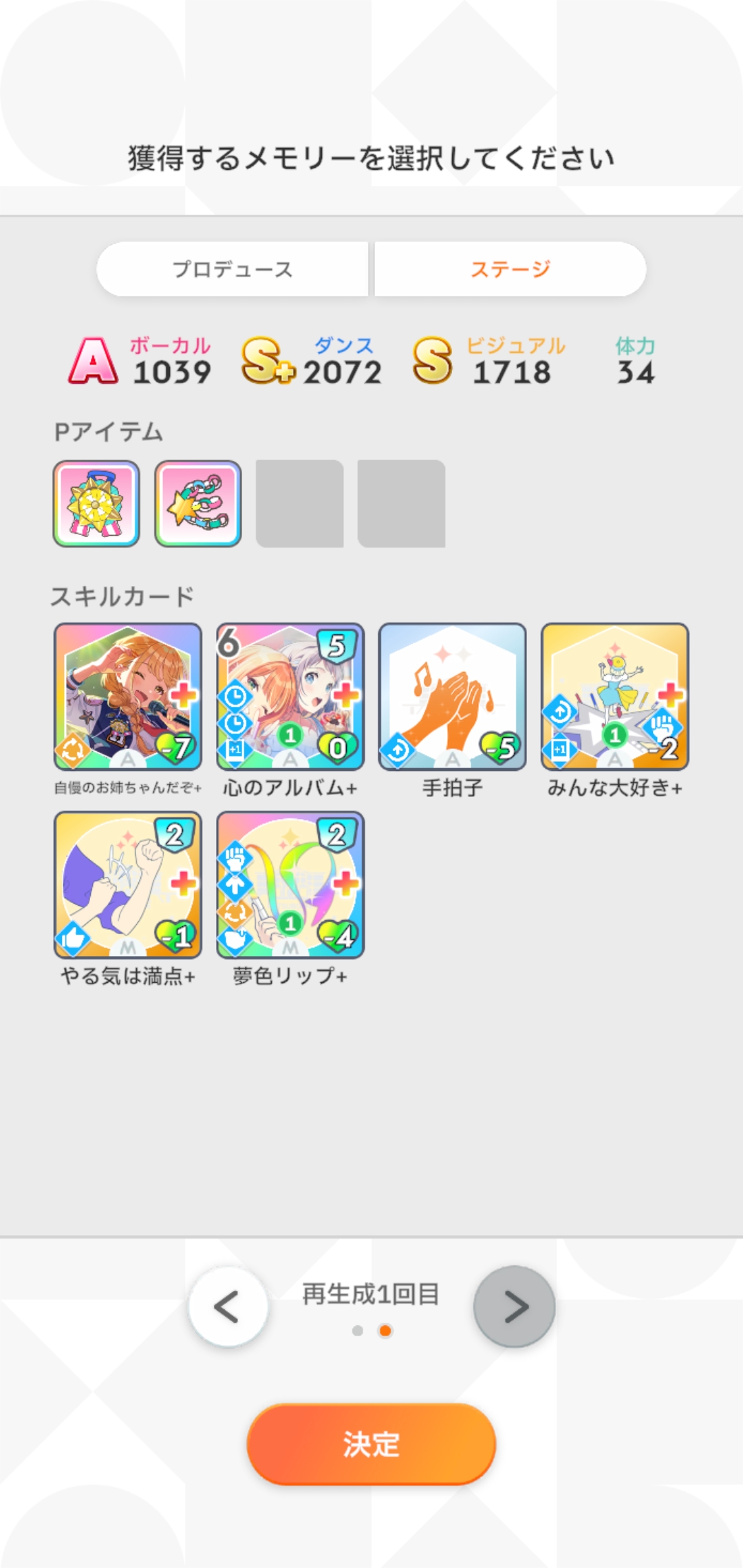The image size is (743, 1568).
Task: Tap the grey right arrow button
Action: coord(515,1307)
